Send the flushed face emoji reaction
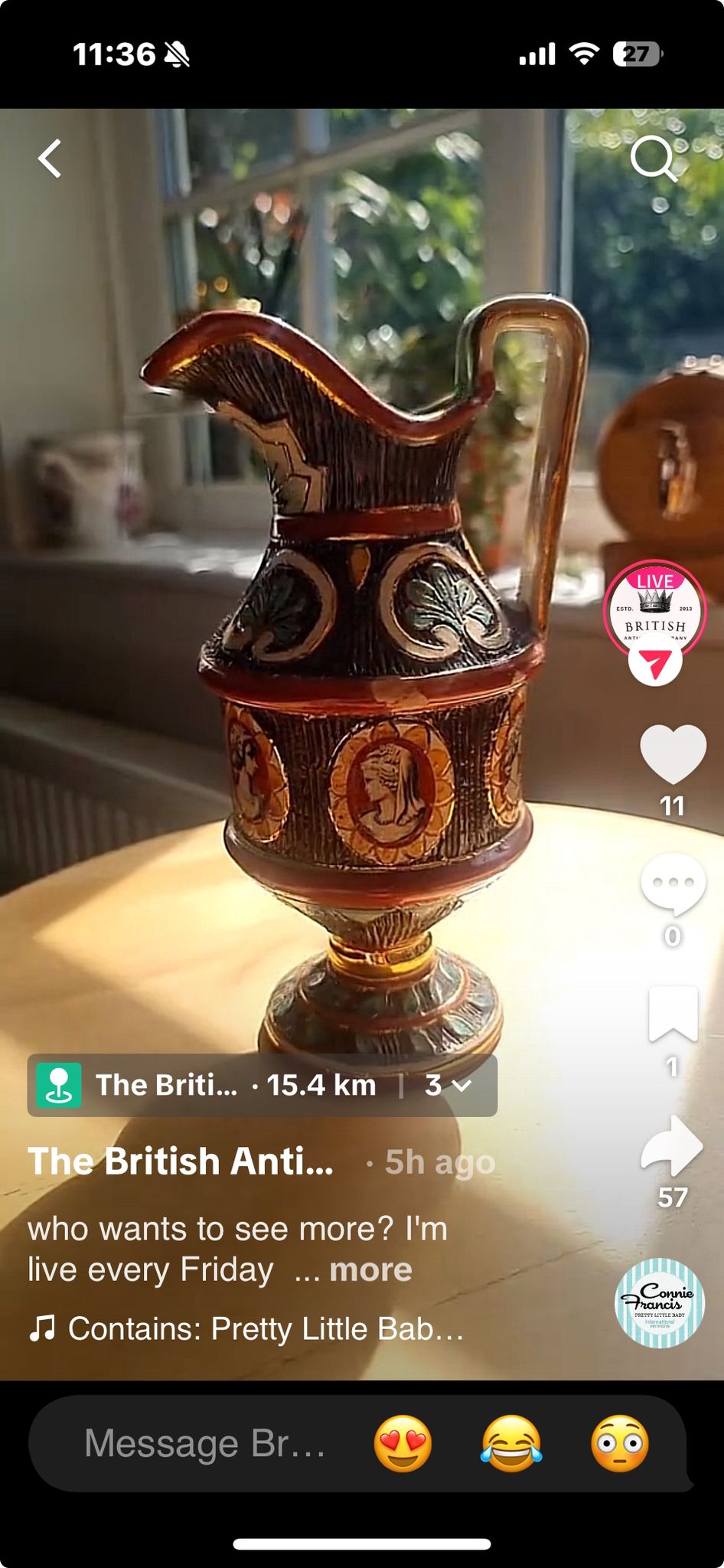This screenshot has height=1568, width=724. click(x=620, y=1443)
